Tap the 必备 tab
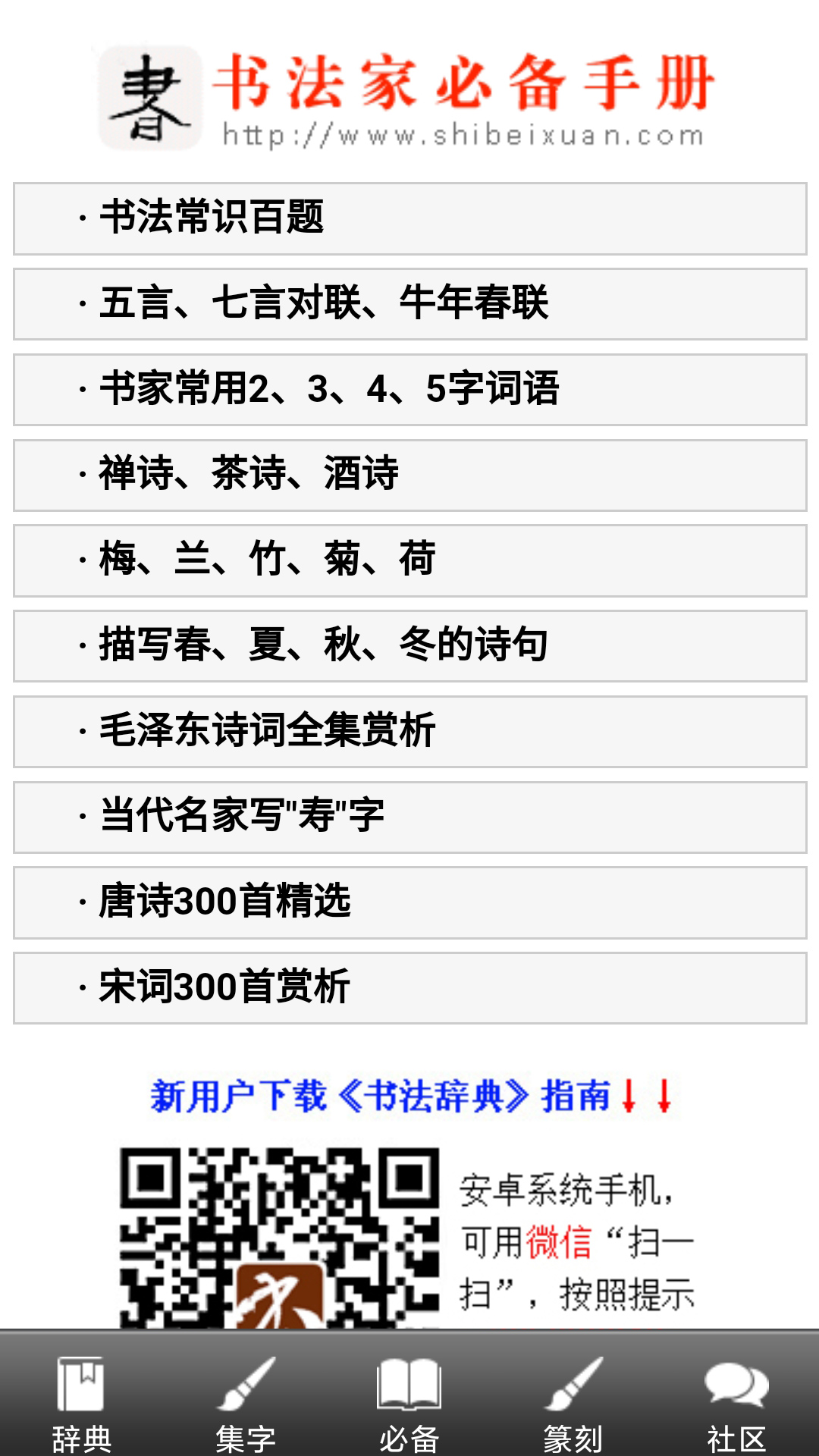The height and width of the screenshot is (1456, 819). (409, 1403)
